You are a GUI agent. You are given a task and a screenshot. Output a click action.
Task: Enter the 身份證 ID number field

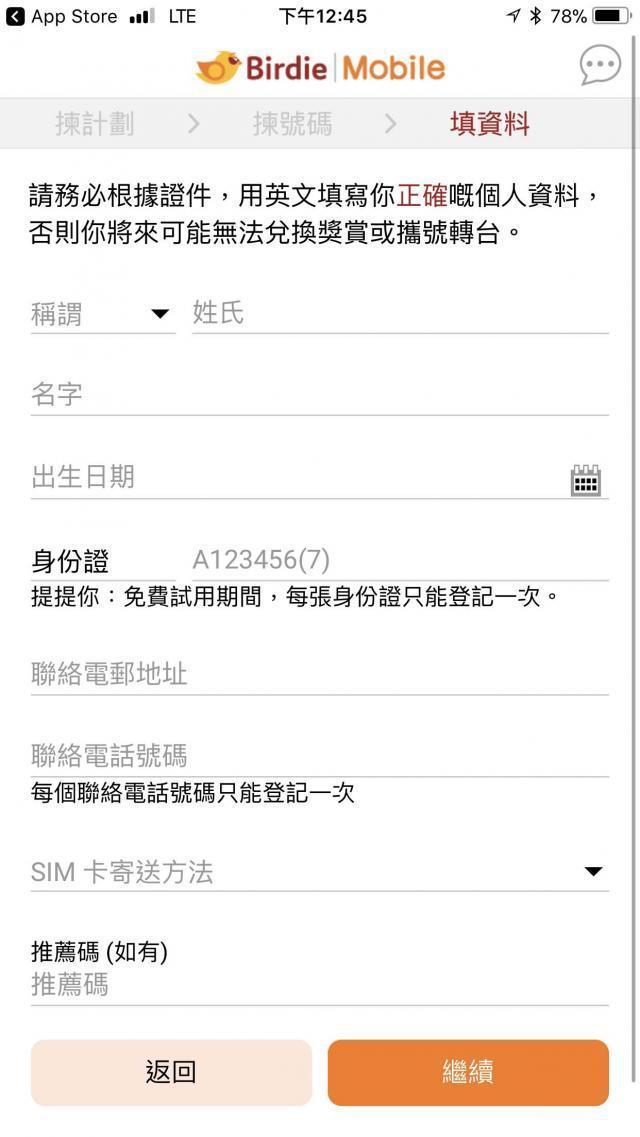400,560
